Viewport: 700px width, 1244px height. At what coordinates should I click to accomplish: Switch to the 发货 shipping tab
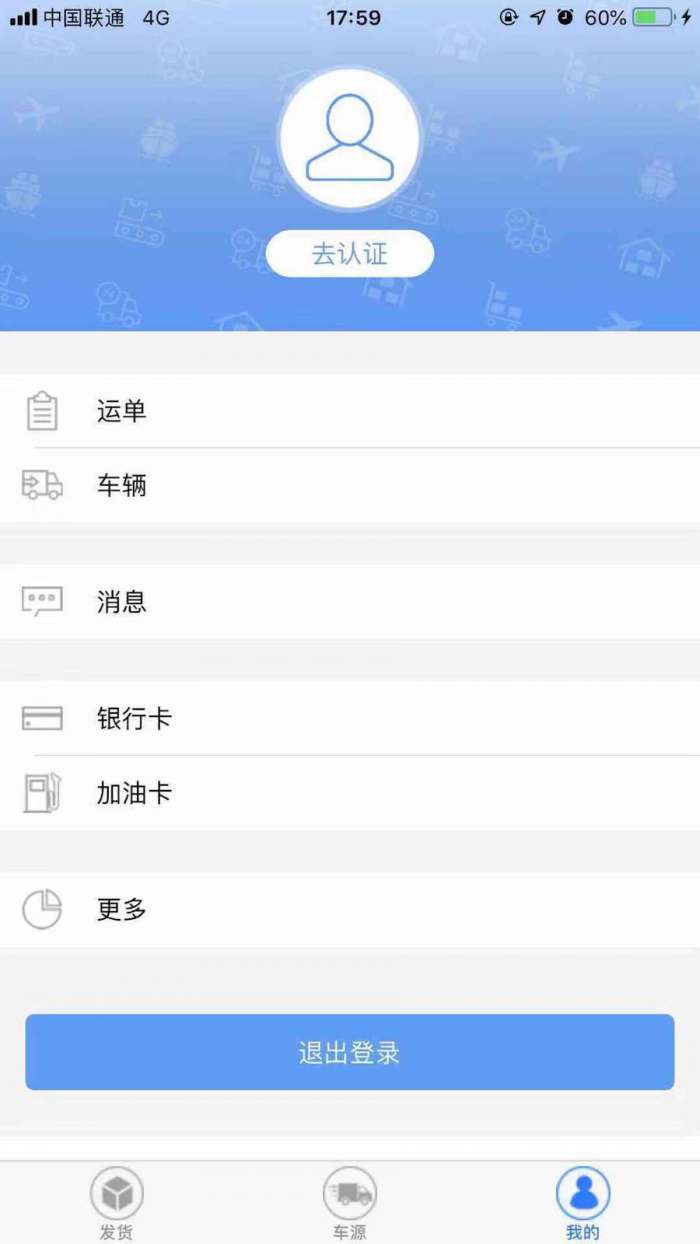[116, 1202]
